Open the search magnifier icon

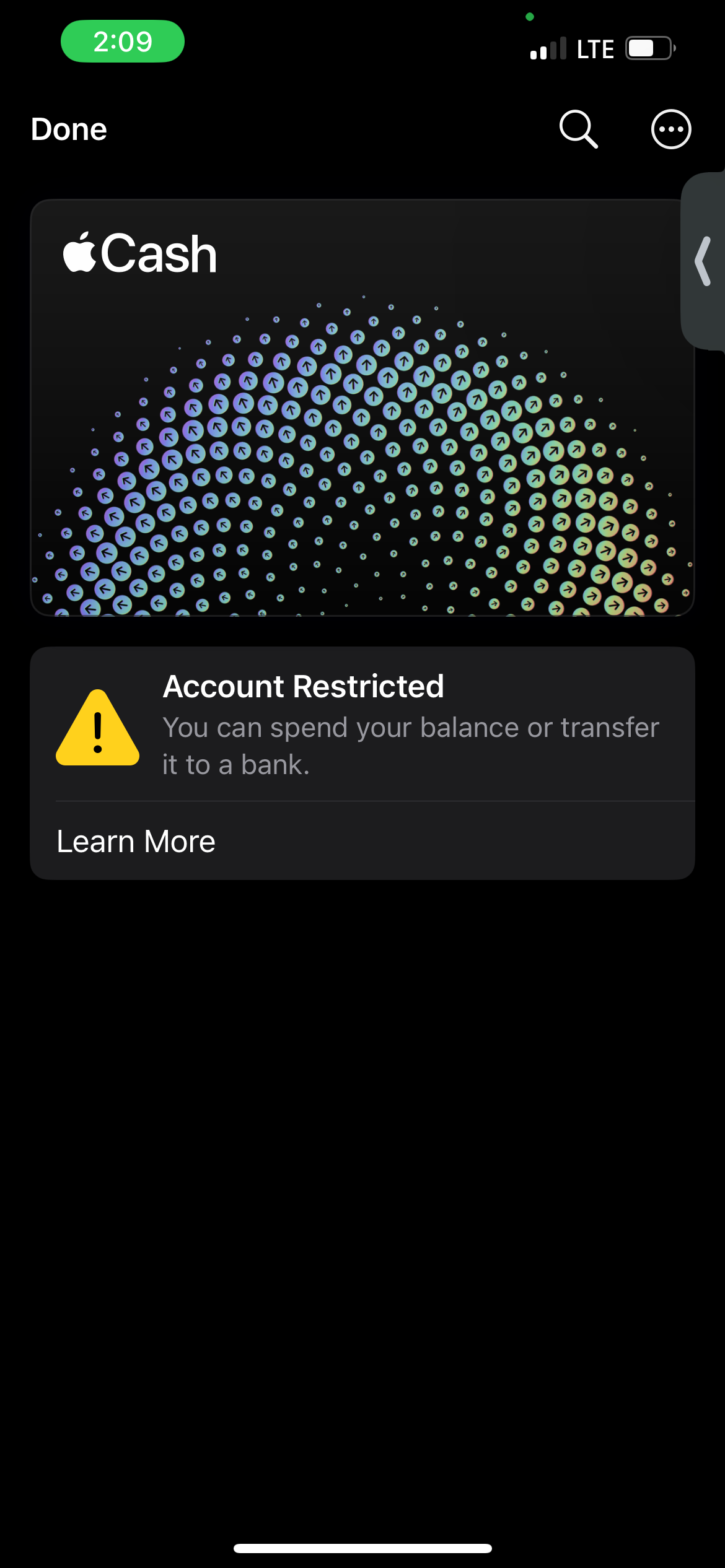tap(578, 129)
